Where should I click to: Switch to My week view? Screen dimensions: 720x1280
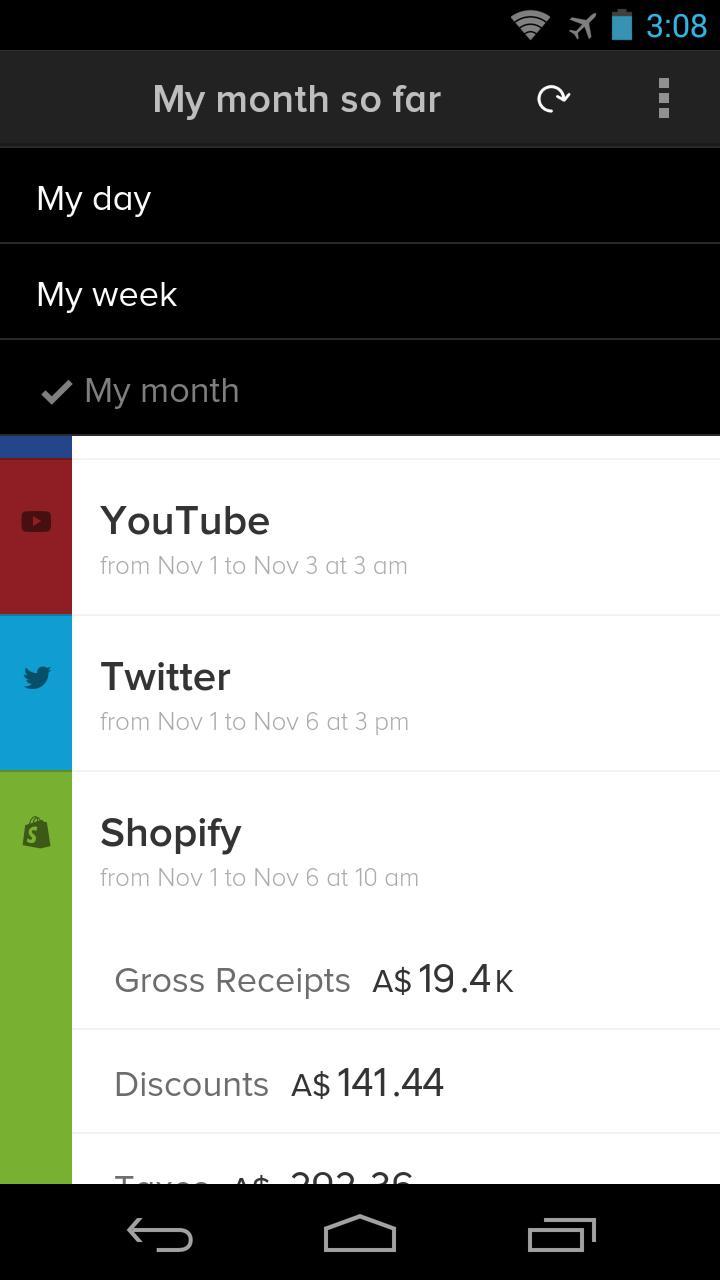pyautogui.click(x=360, y=294)
